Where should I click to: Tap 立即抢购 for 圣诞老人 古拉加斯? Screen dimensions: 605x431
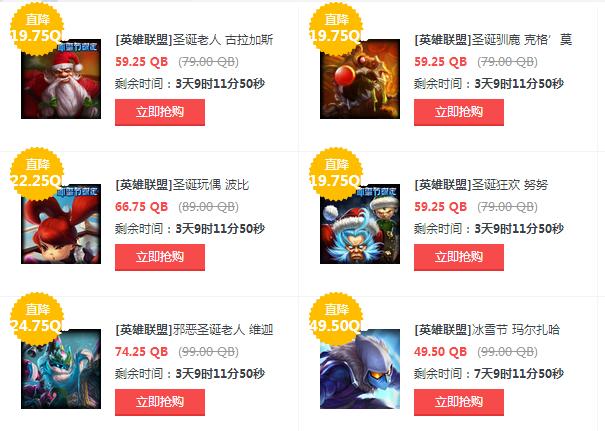(x=160, y=112)
